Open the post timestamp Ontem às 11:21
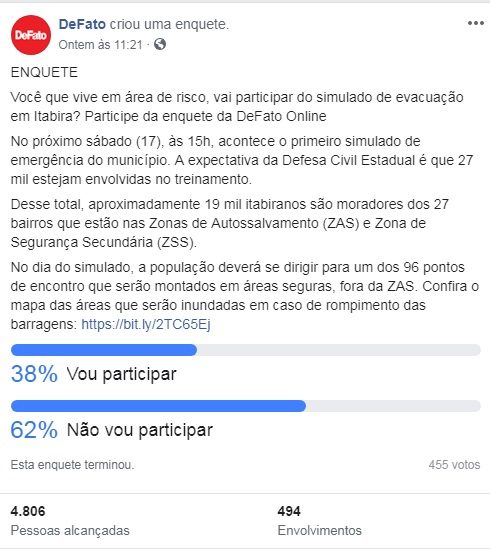The height and width of the screenshot is (550, 491). click(x=101, y=45)
